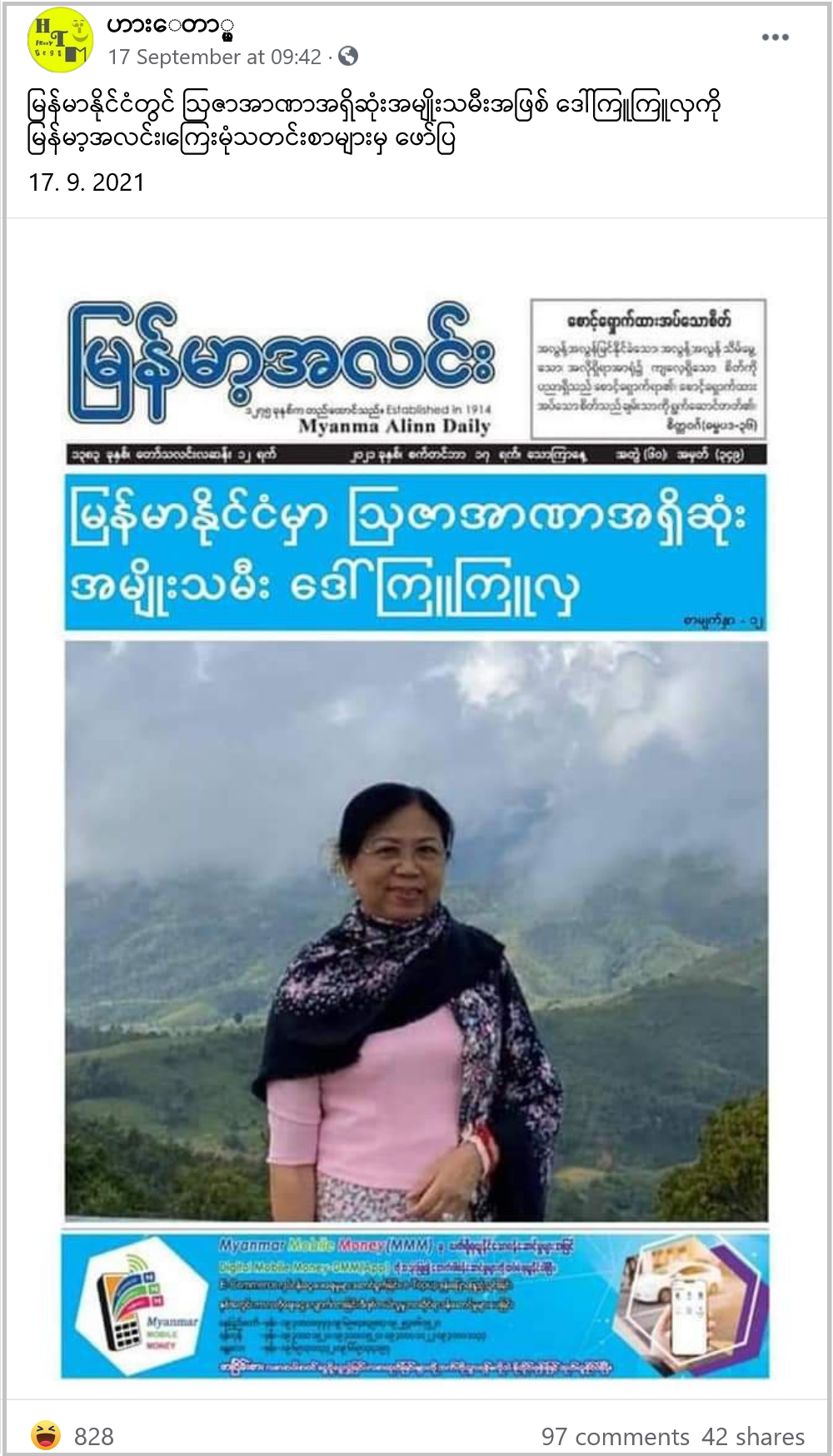The image size is (833, 1456).
Task: Open the 97 comments
Action: [x=615, y=1436]
